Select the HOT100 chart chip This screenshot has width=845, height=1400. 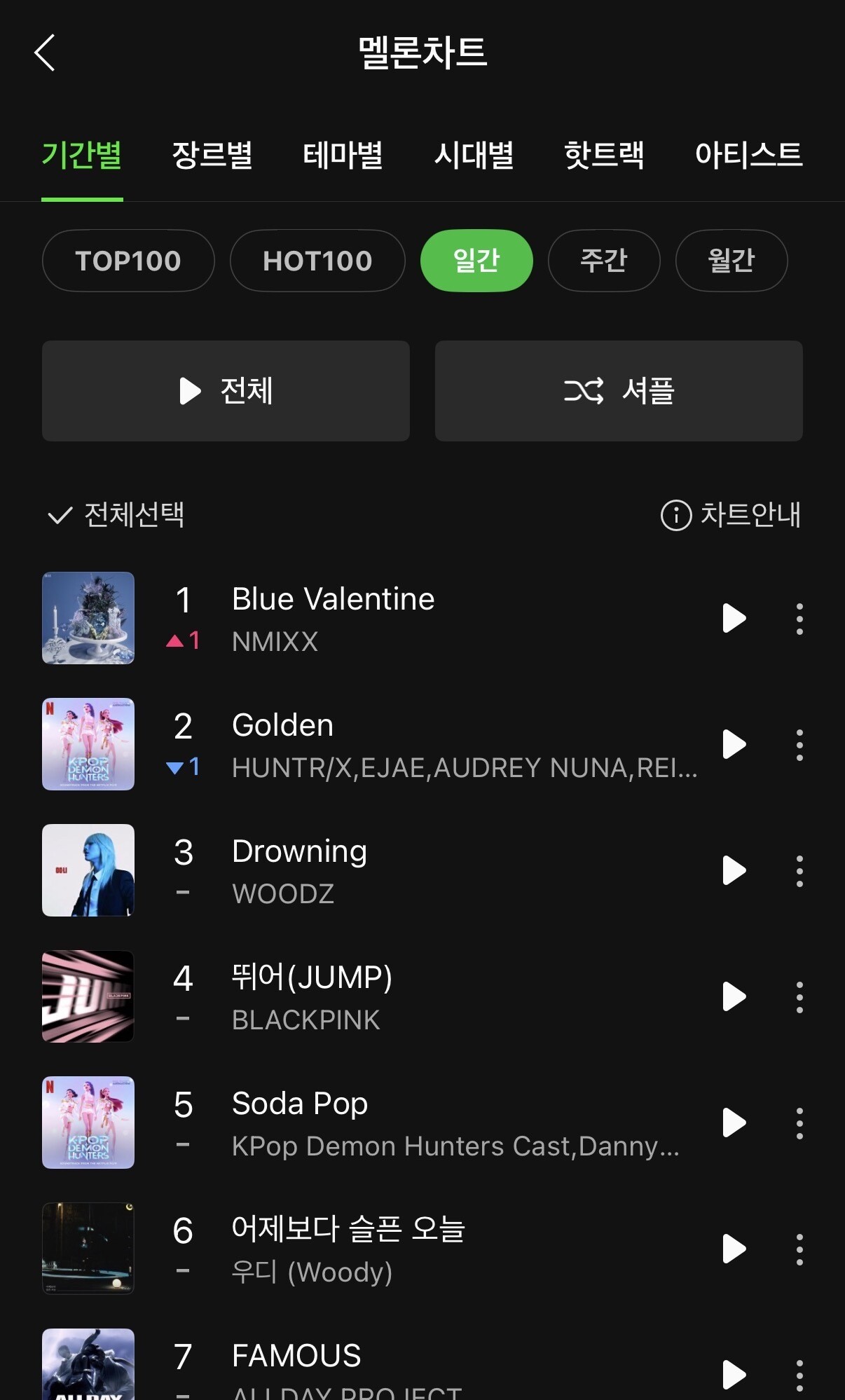point(317,261)
